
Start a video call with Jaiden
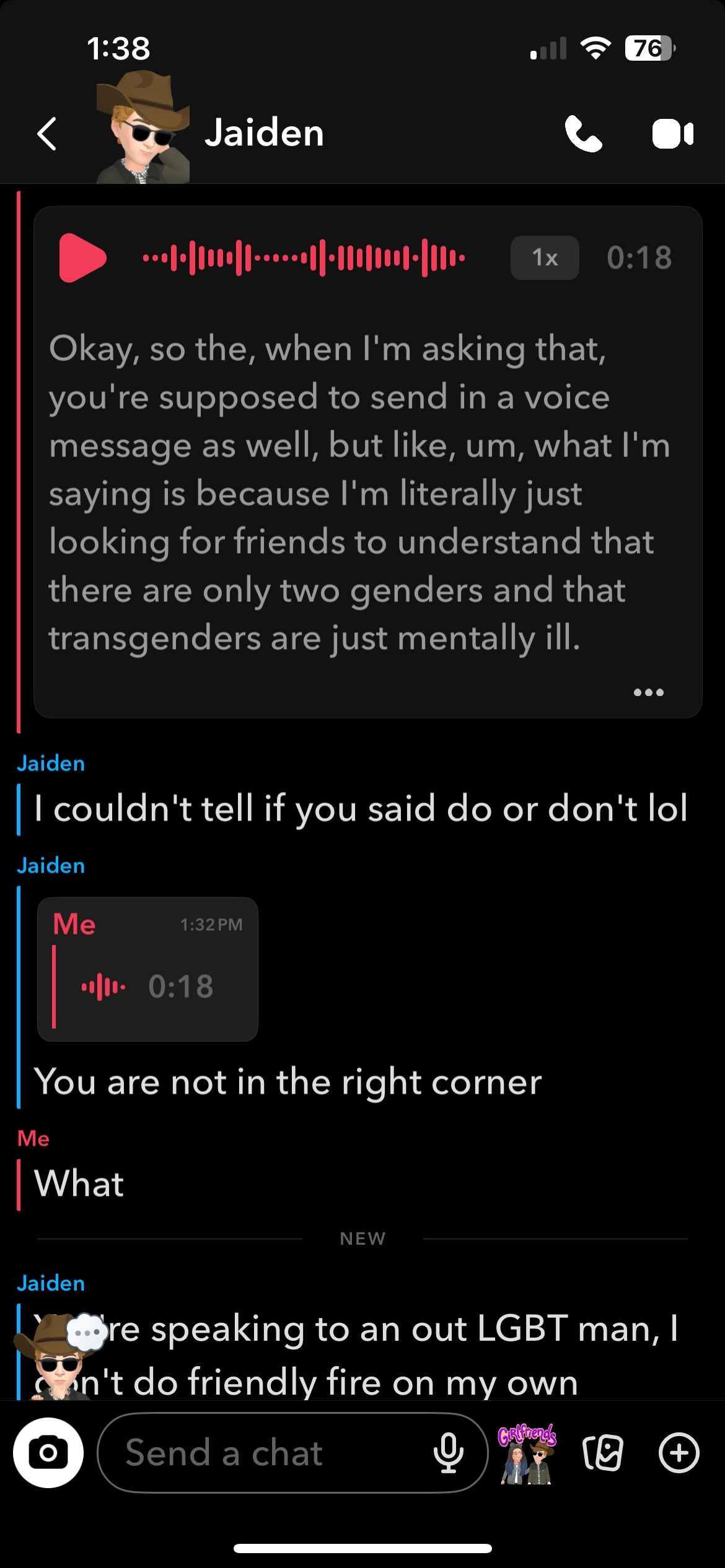pos(672,134)
